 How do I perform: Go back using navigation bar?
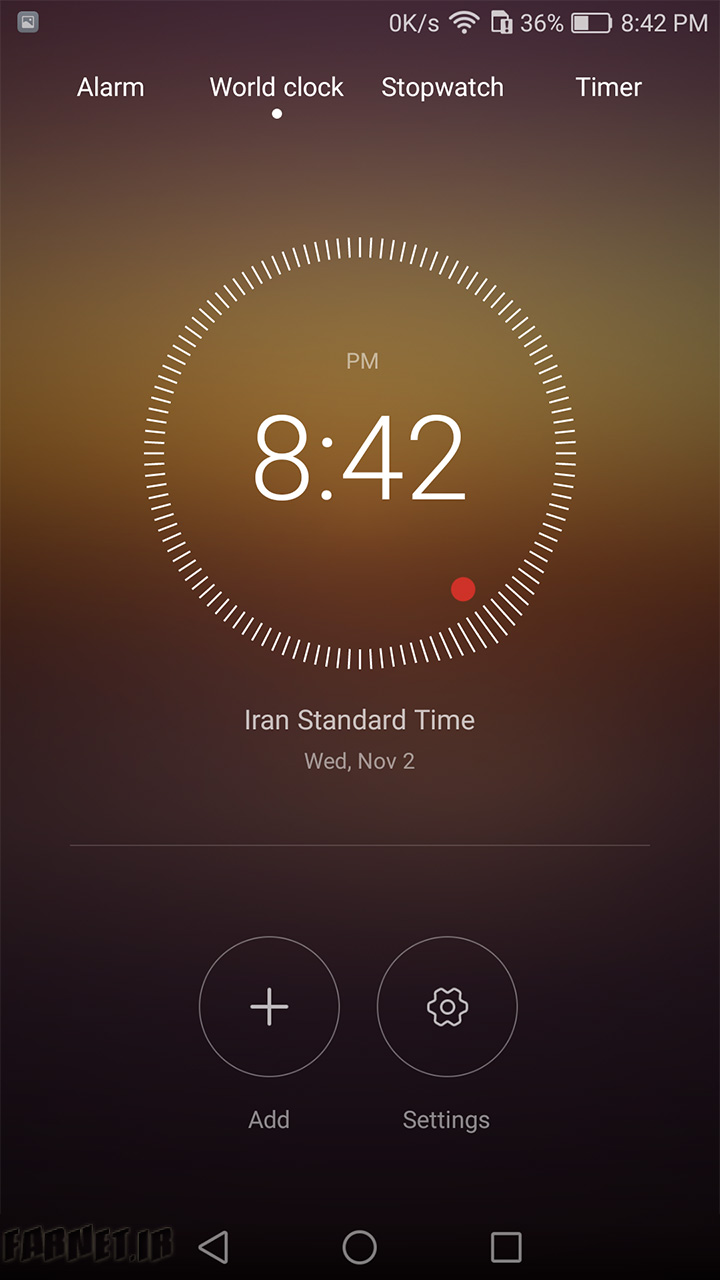point(213,1247)
